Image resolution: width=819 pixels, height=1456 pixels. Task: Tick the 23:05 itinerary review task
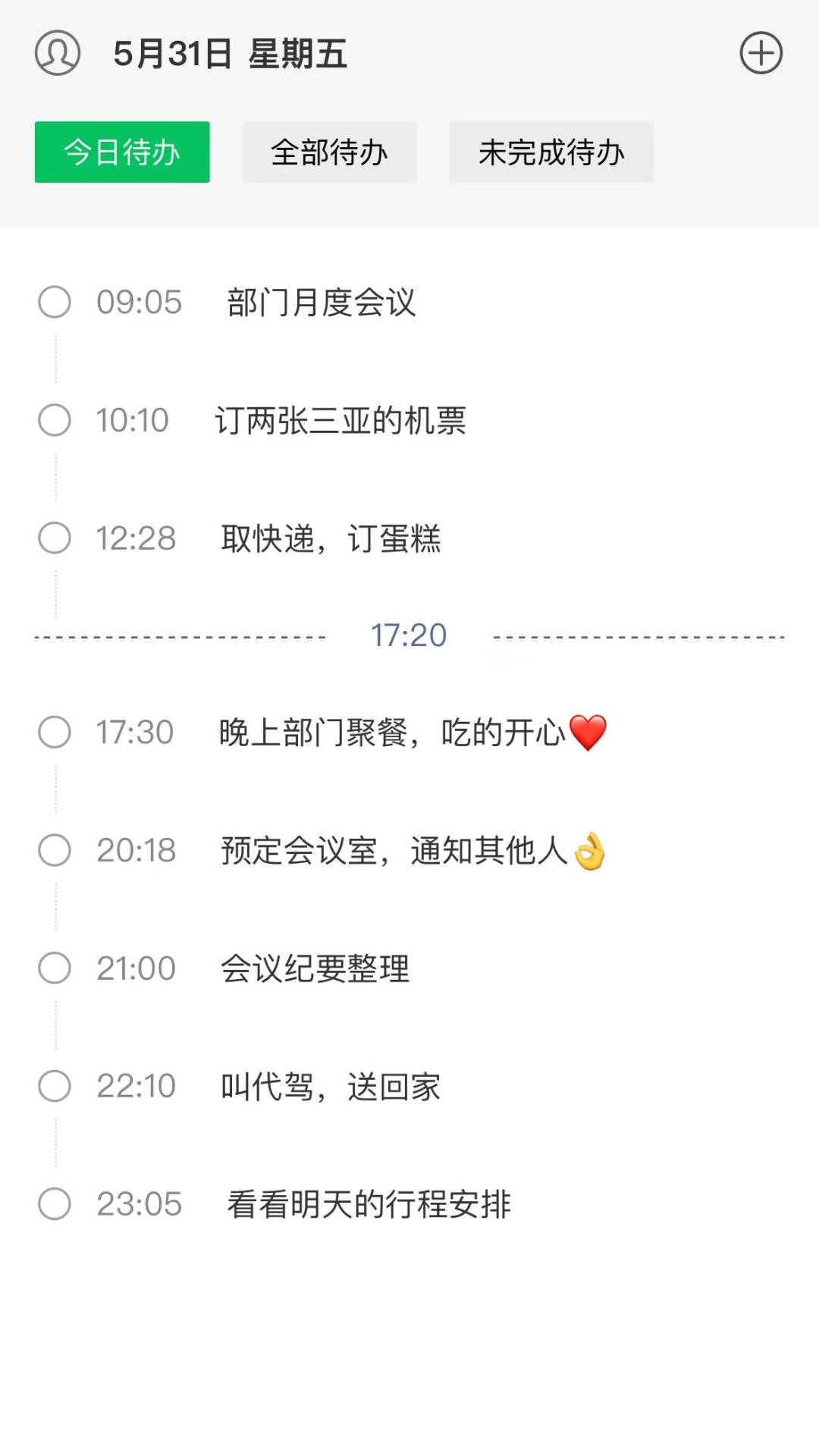click(54, 1203)
